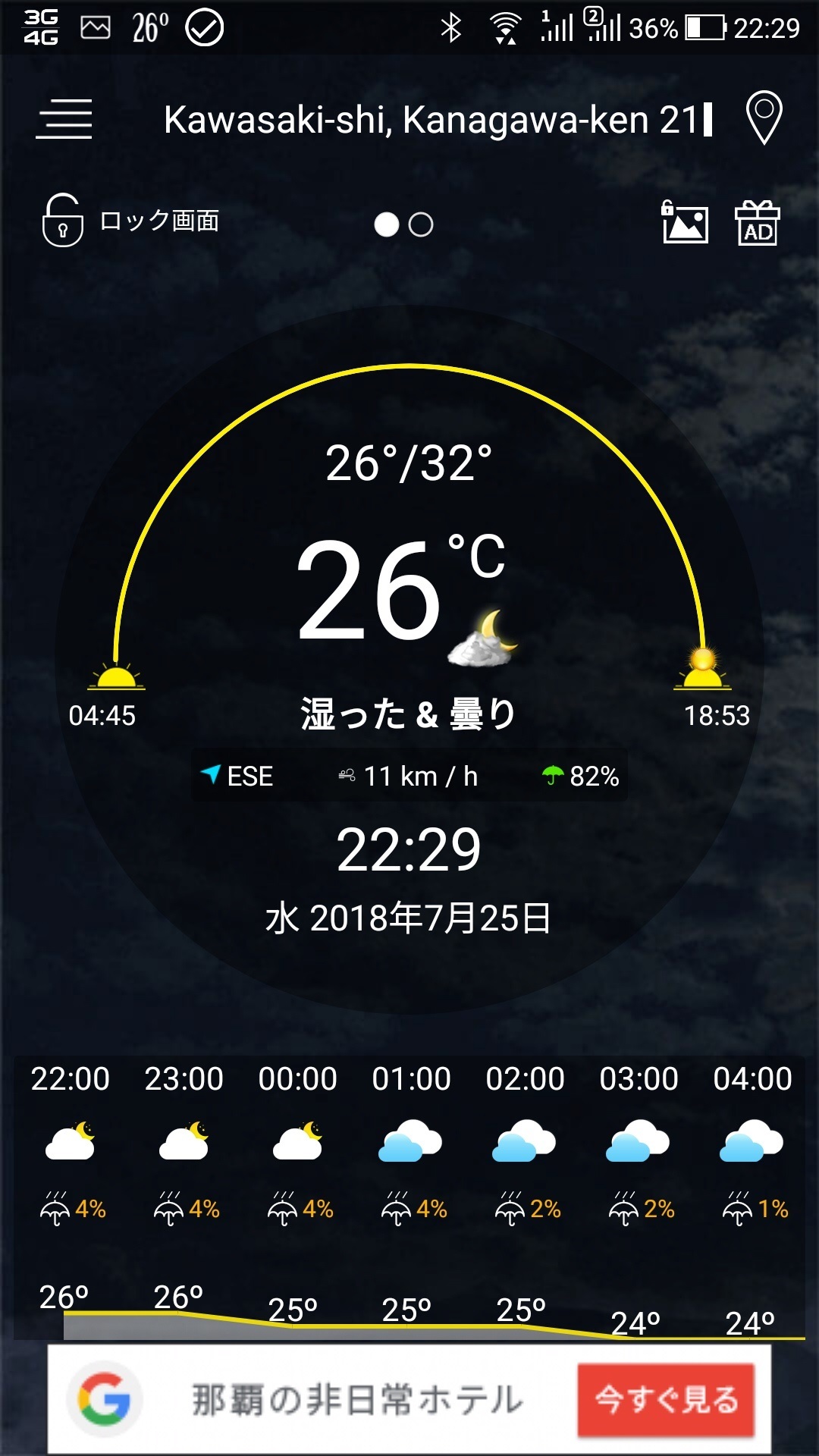Tap the 今すぐ見る ad button
Screen dimensions: 819x1456
(x=666, y=1400)
